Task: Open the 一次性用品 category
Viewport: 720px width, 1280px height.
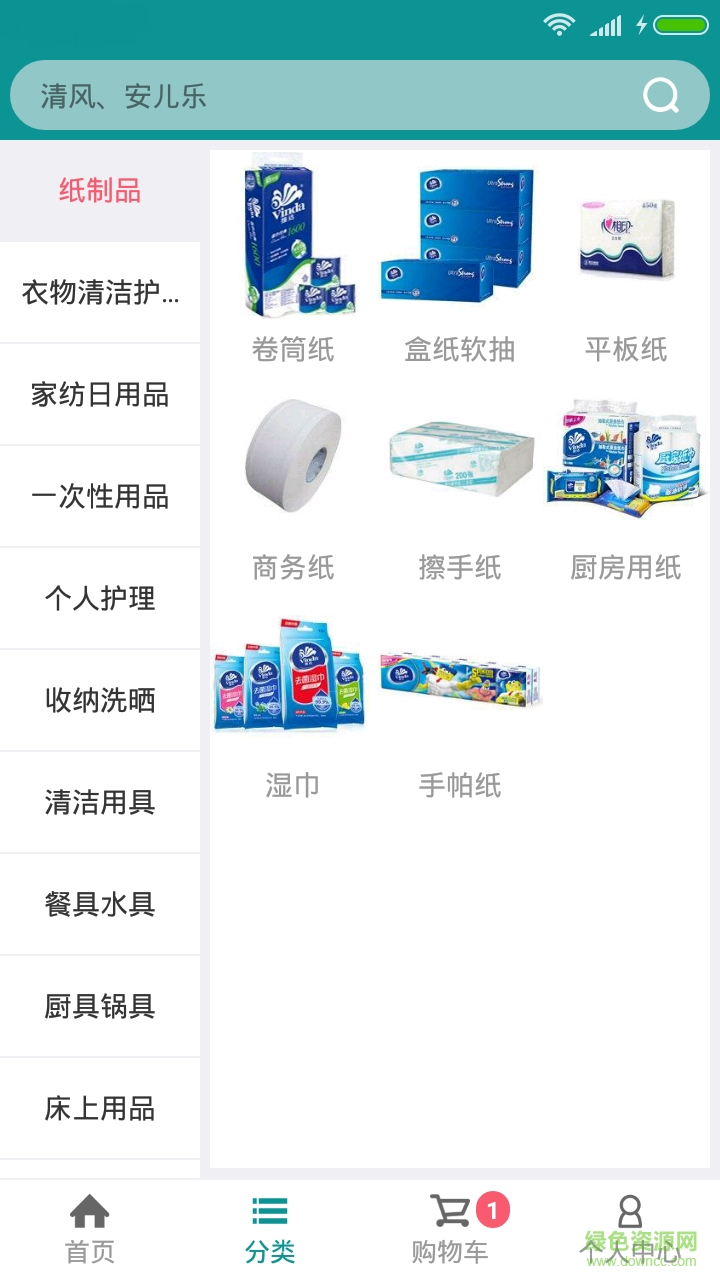Action: (x=100, y=497)
